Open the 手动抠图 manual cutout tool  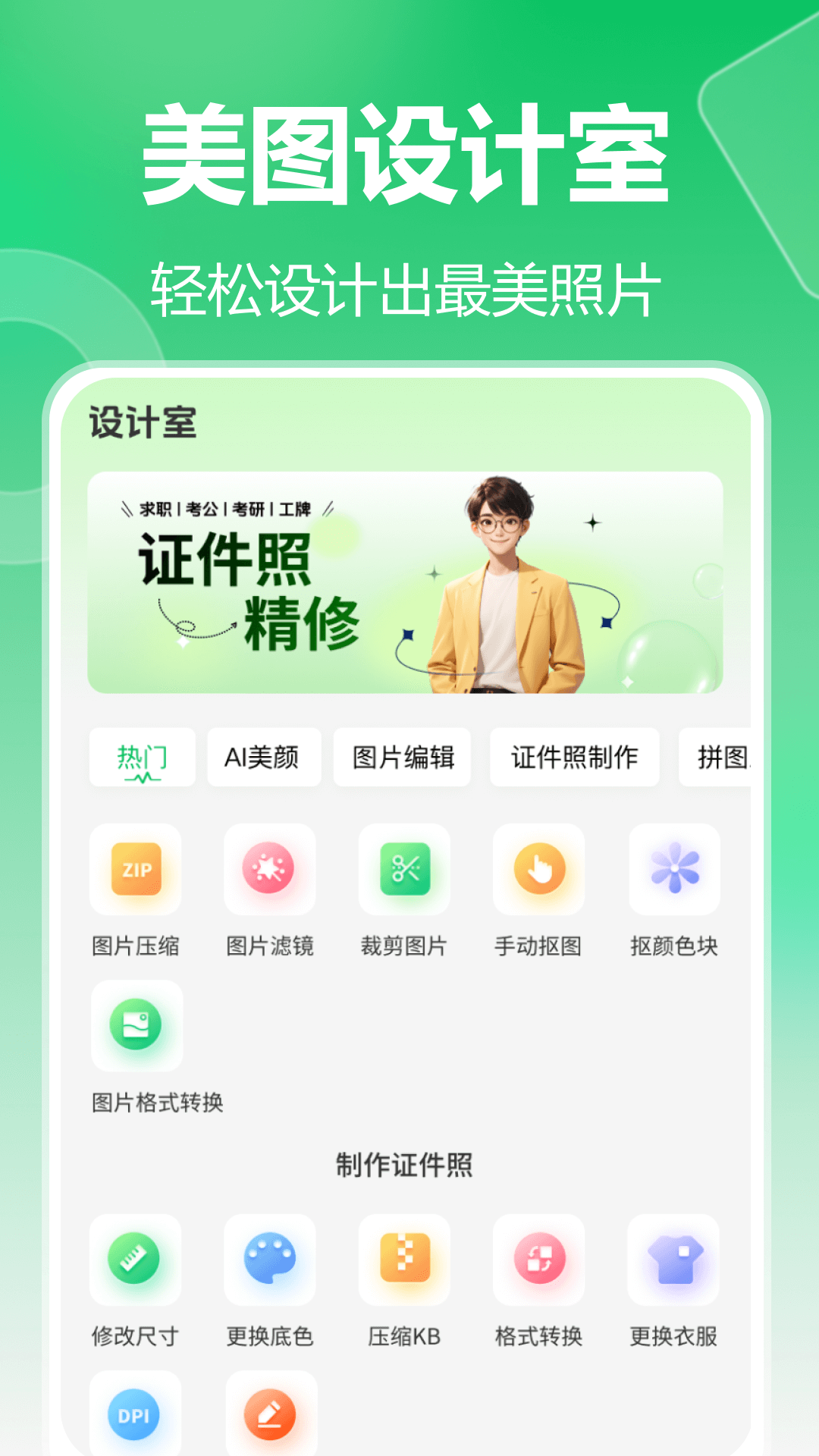click(538, 870)
